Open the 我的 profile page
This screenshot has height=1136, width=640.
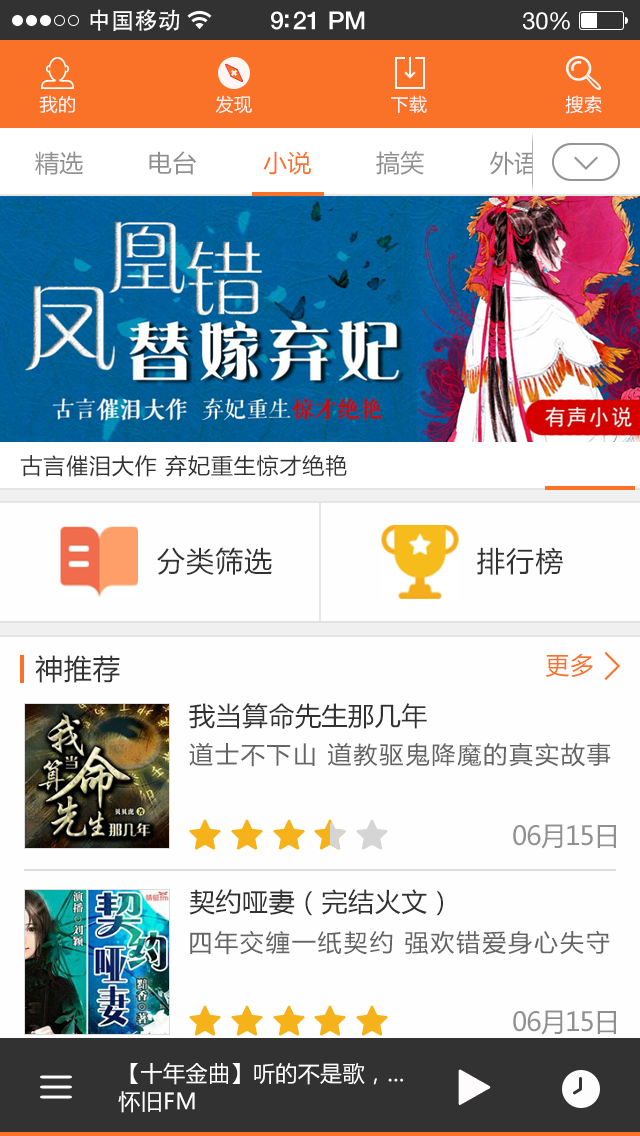pyautogui.click(x=57, y=85)
